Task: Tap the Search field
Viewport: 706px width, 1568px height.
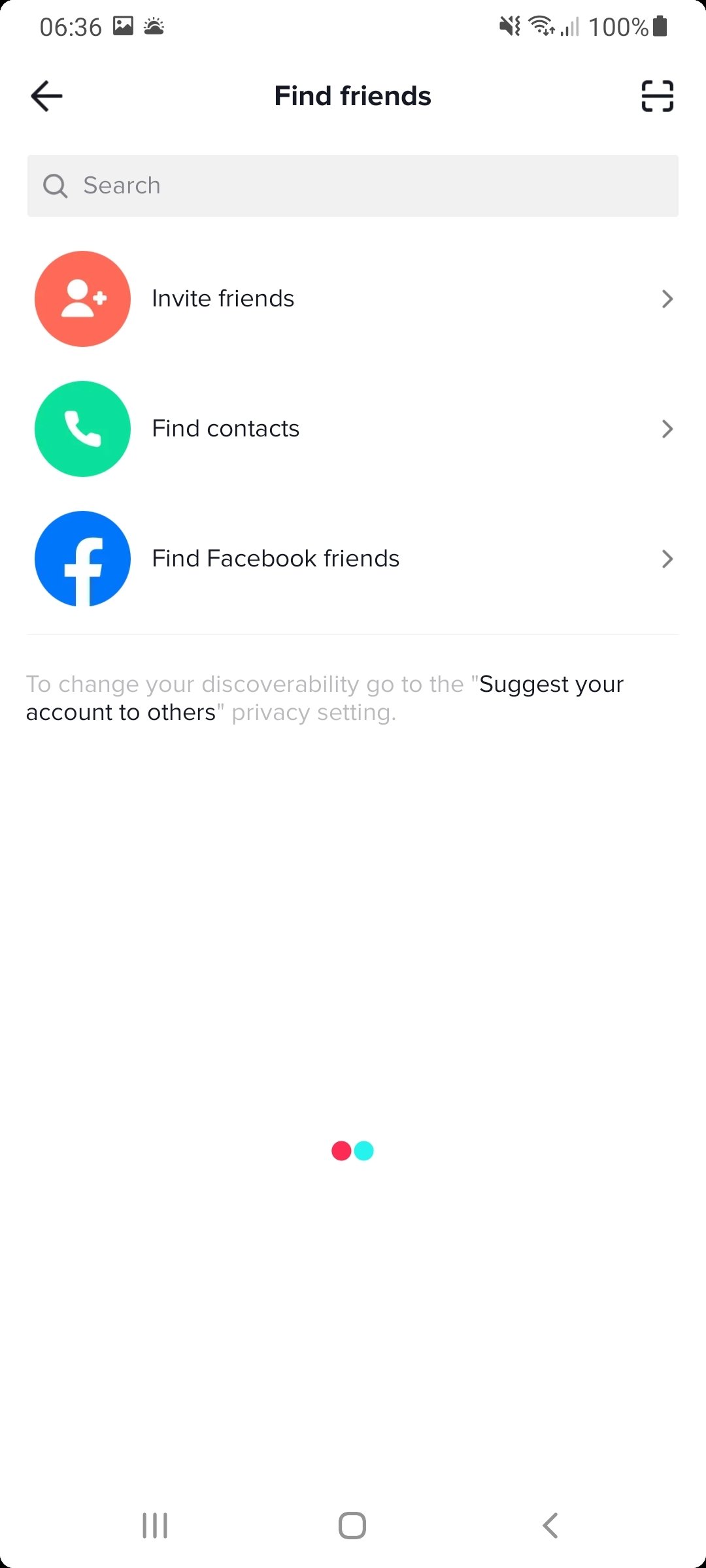Action: (353, 186)
